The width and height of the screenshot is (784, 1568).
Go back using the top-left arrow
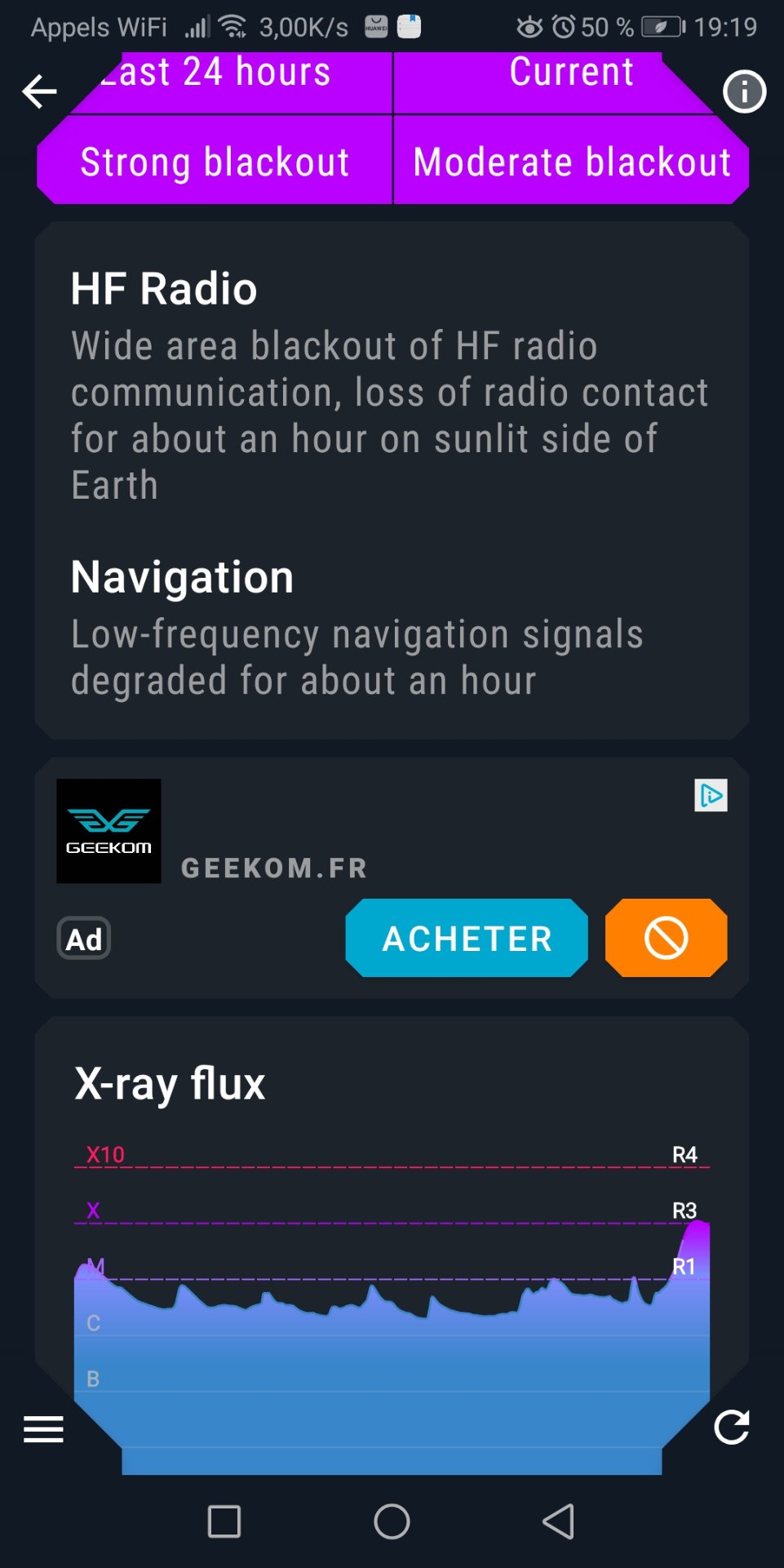(x=39, y=91)
